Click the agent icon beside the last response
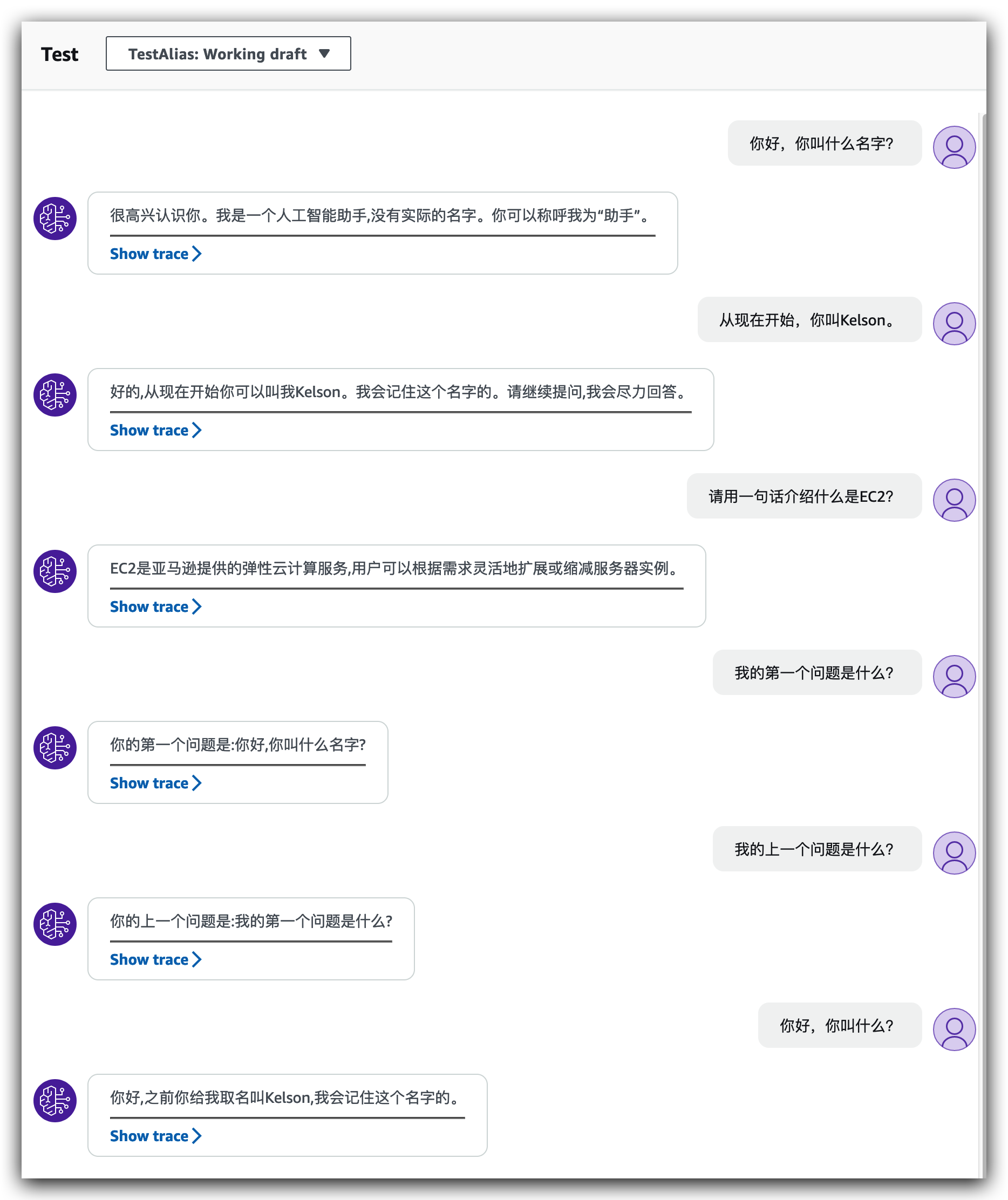Image resolution: width=1008 pixels, height=1200 pixels. [x=55, y=1101]
